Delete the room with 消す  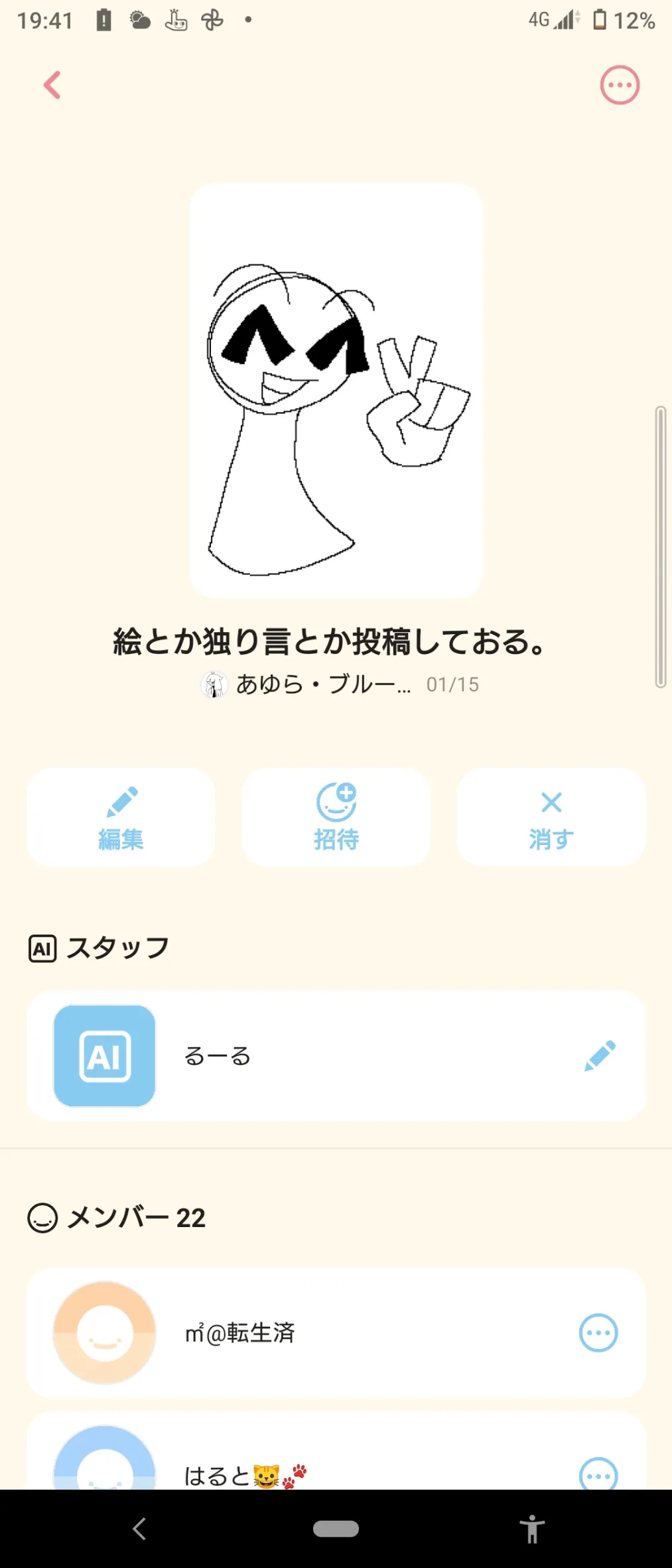pyautogui.click(x=551, y=818)
